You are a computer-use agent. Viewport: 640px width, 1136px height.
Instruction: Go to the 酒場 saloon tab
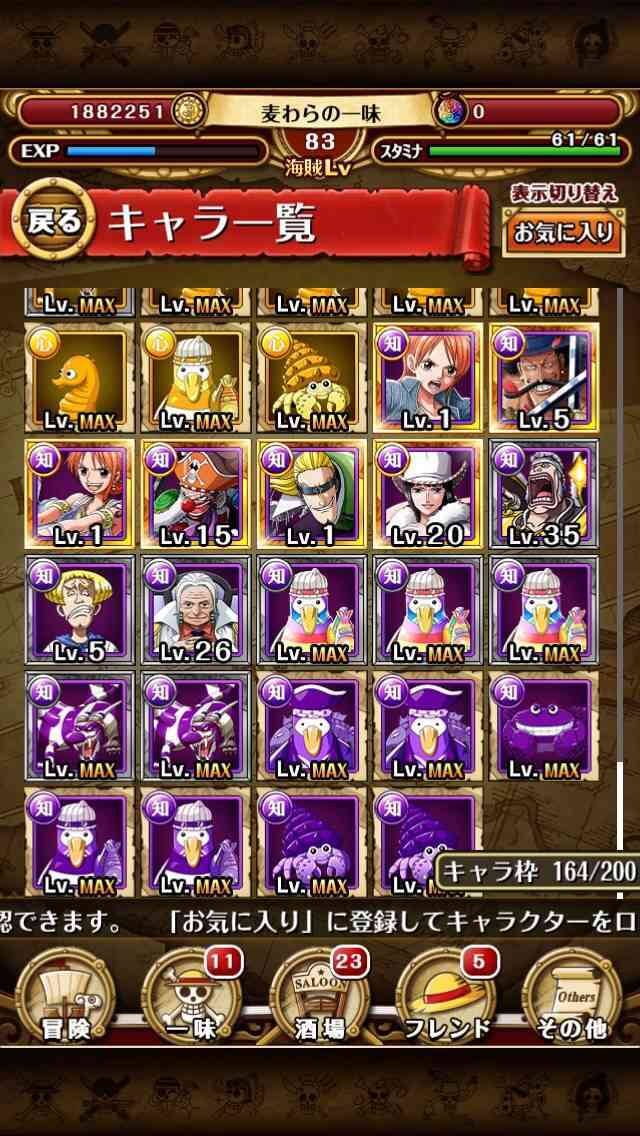[319, 996]
